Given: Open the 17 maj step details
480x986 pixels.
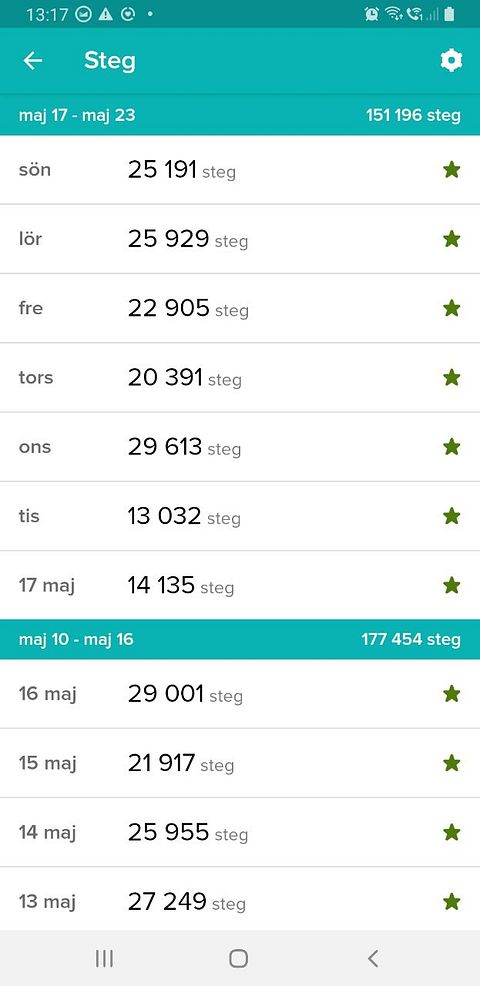Looking at the screenshot, I should tap(240, 585).
